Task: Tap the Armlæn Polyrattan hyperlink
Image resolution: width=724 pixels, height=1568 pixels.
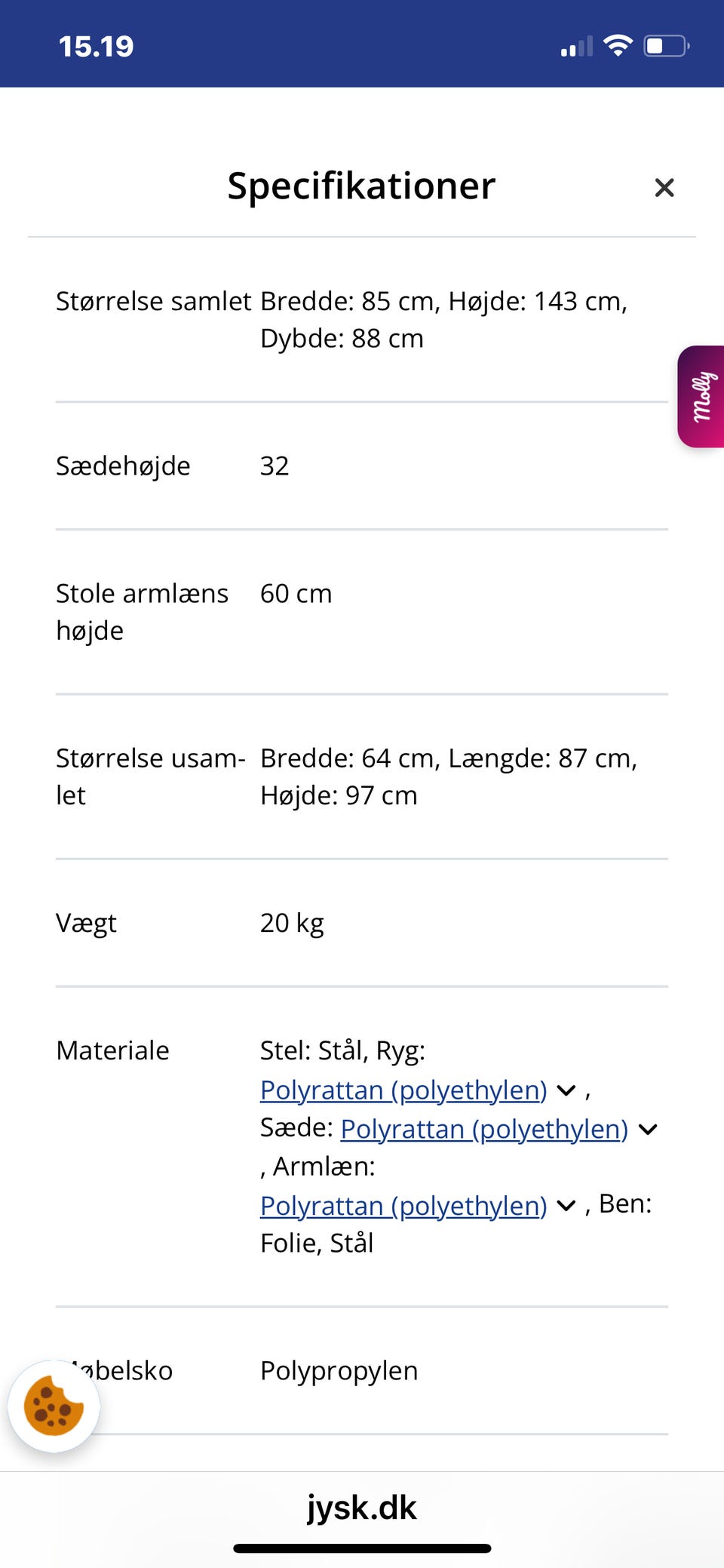Action: pos(403,1205)
